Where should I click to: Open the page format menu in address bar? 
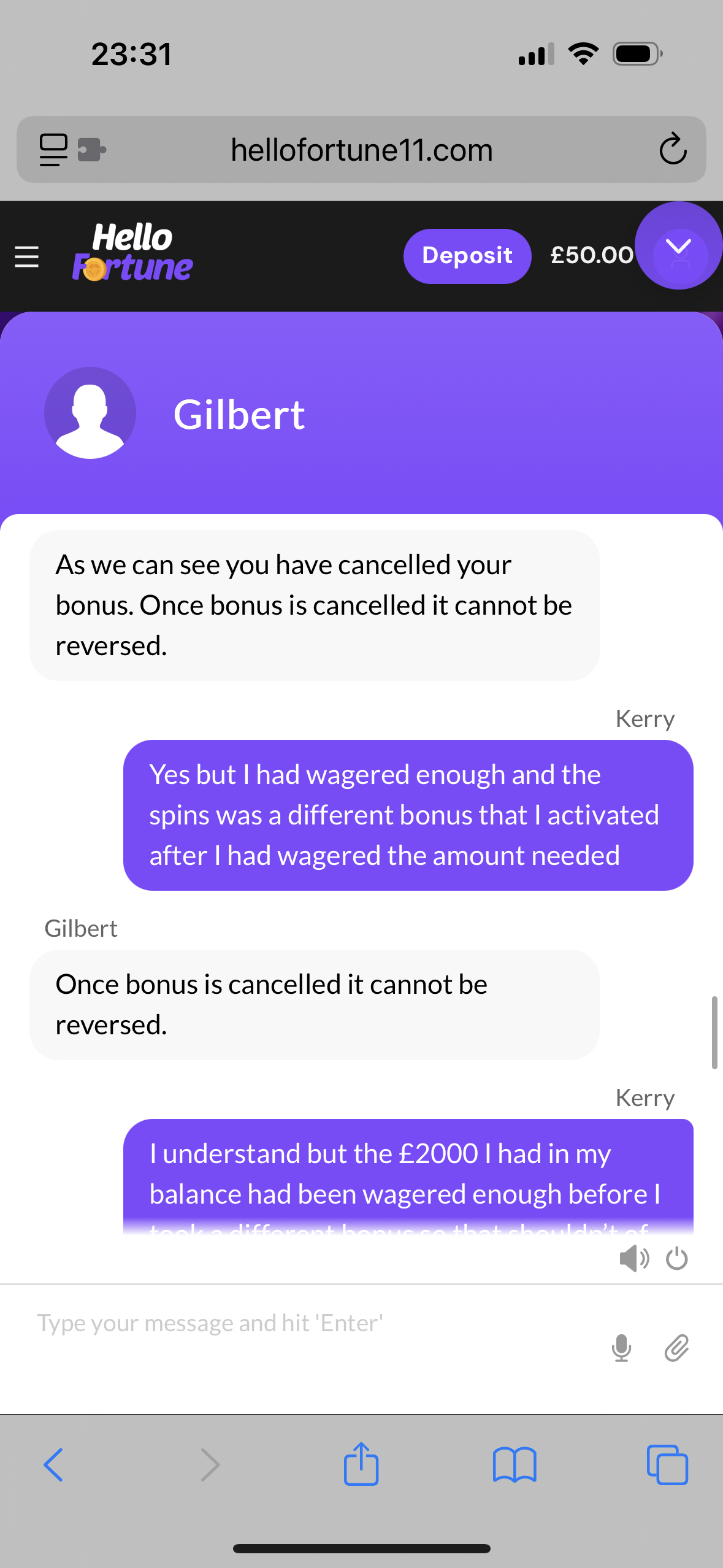(x=53, y=150)
